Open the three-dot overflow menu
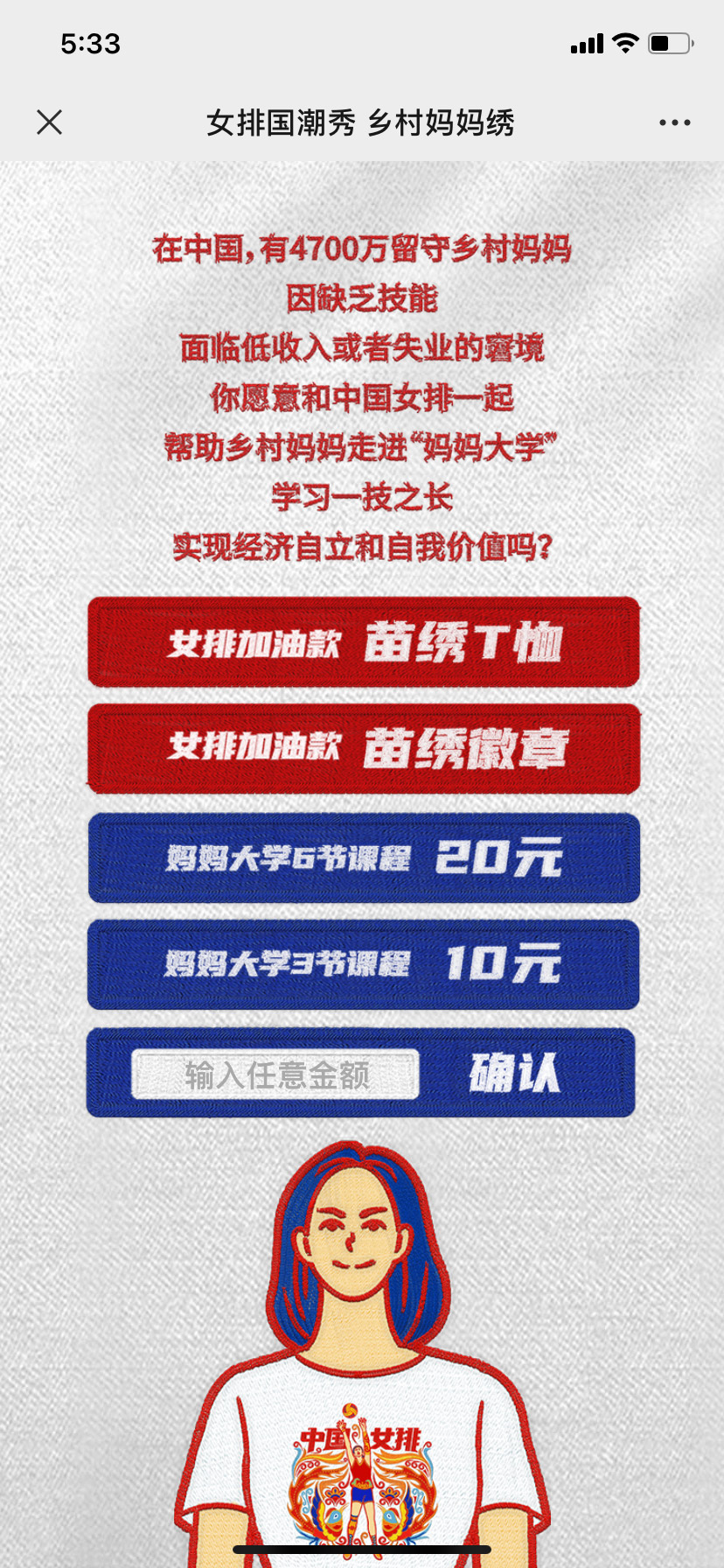 pos(674,122)
